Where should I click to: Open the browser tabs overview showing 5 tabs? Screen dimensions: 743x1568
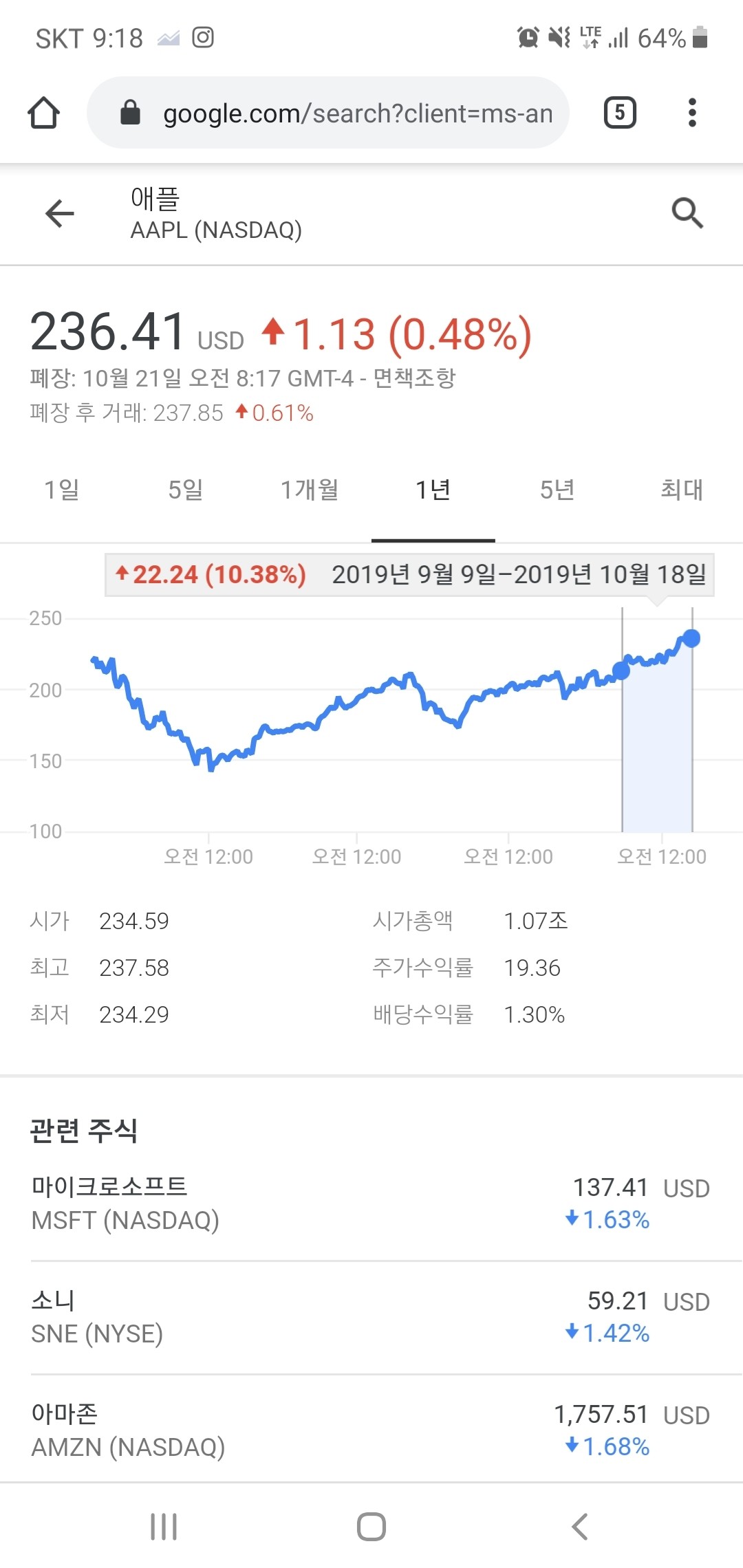coord(618,113)
